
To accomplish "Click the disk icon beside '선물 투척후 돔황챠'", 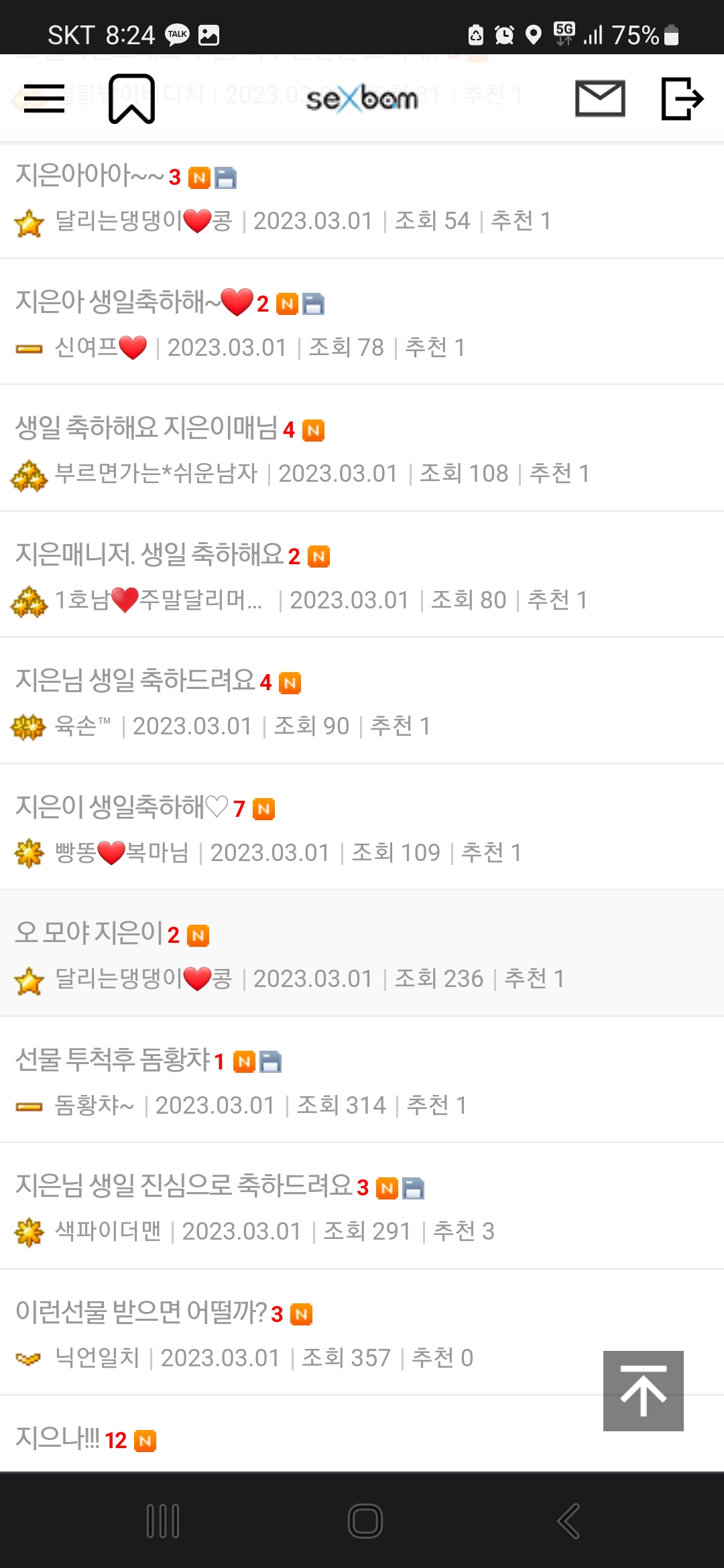I will 270,1061.
